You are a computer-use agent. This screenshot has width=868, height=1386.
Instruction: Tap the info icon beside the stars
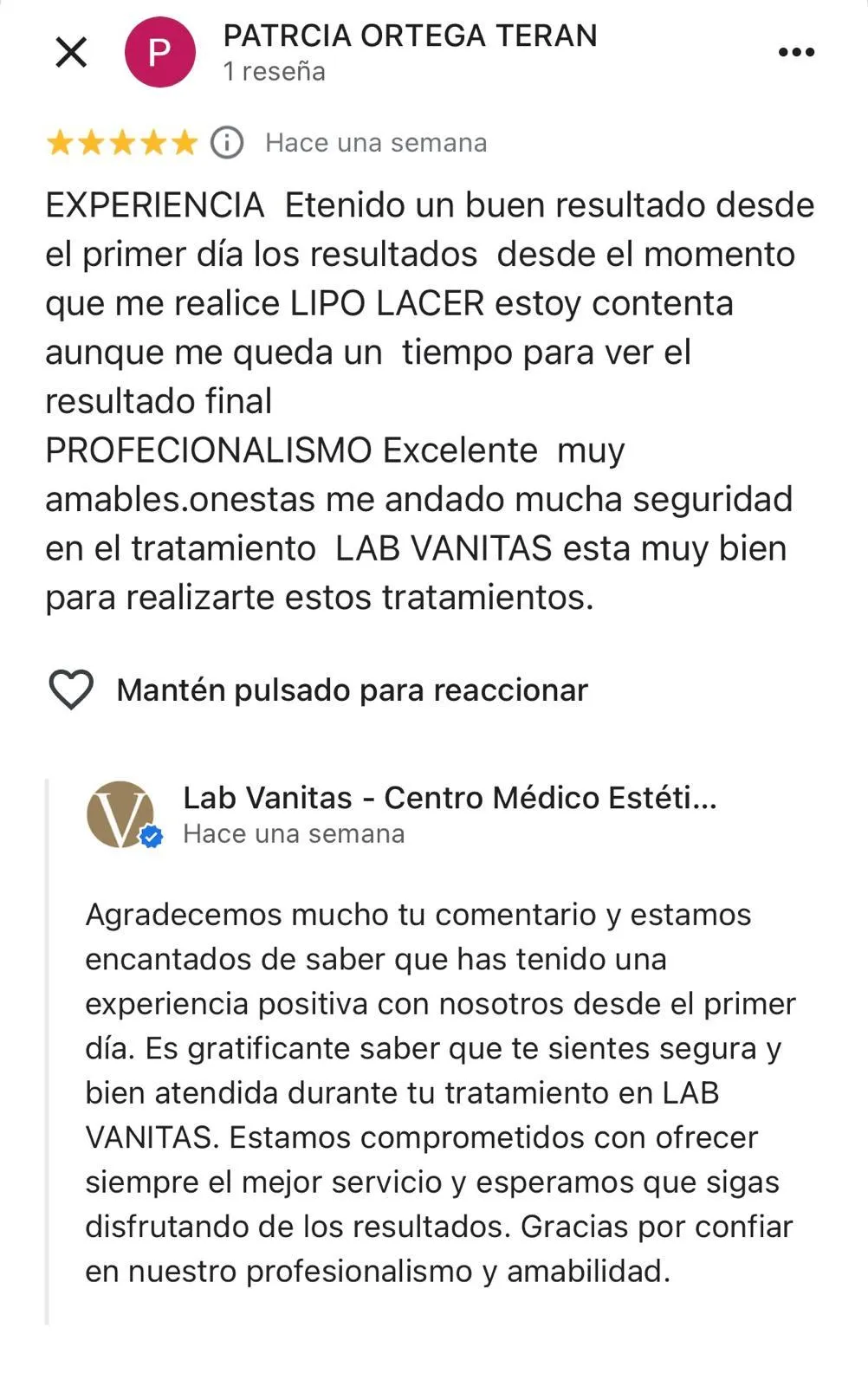[227, 142]
